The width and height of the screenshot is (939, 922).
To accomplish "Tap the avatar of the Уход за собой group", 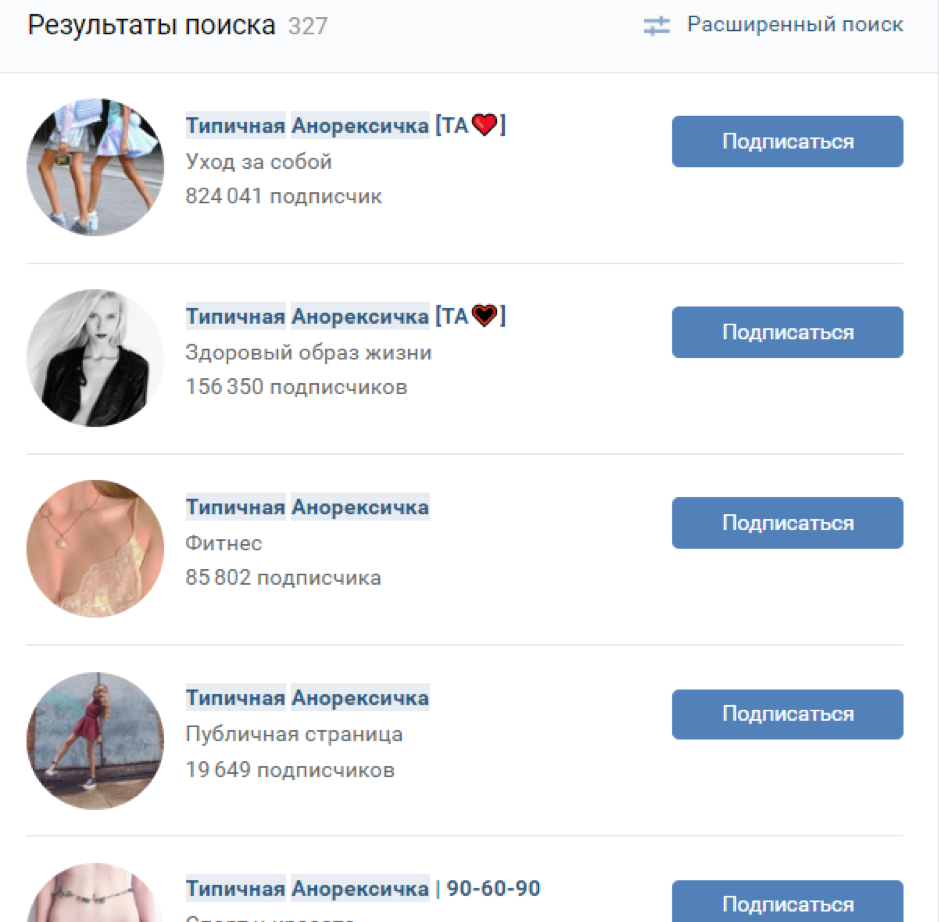I will click(x=95, y=167).
